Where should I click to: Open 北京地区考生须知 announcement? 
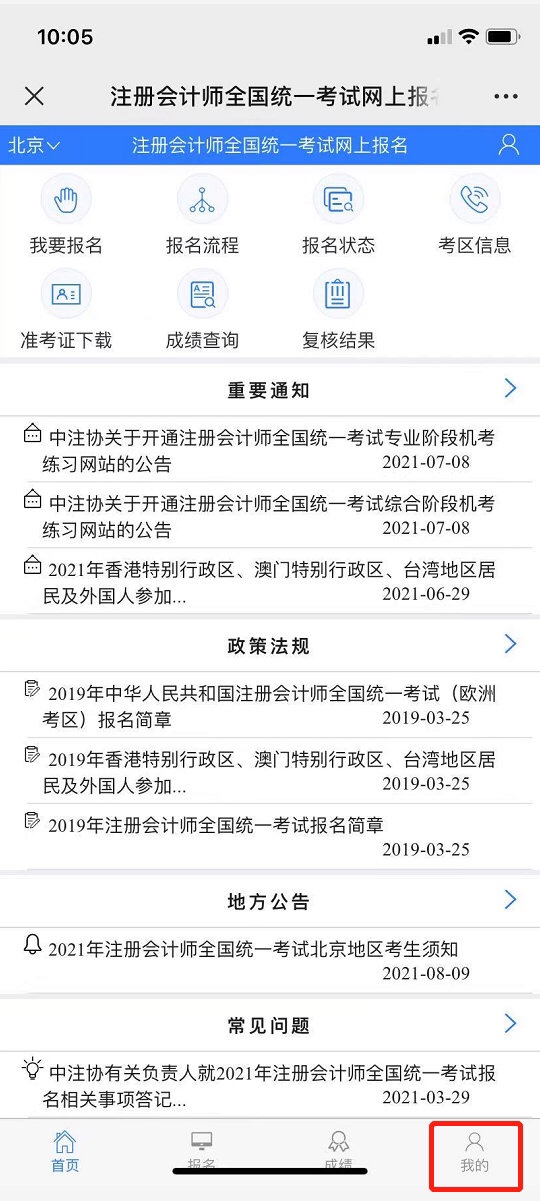(x=260, y=960)
